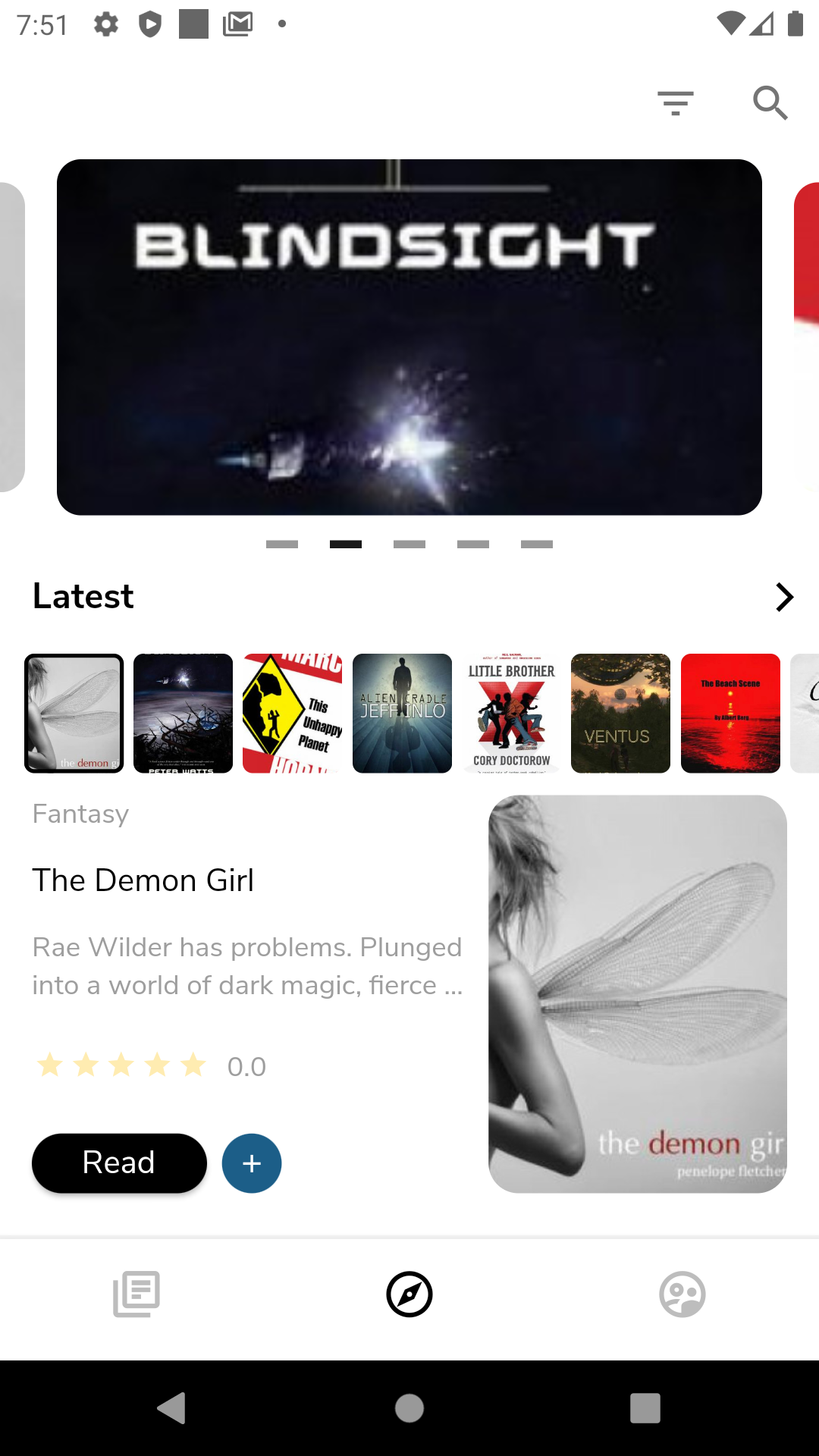Switch to the profile face tab

pos(682,1294)
